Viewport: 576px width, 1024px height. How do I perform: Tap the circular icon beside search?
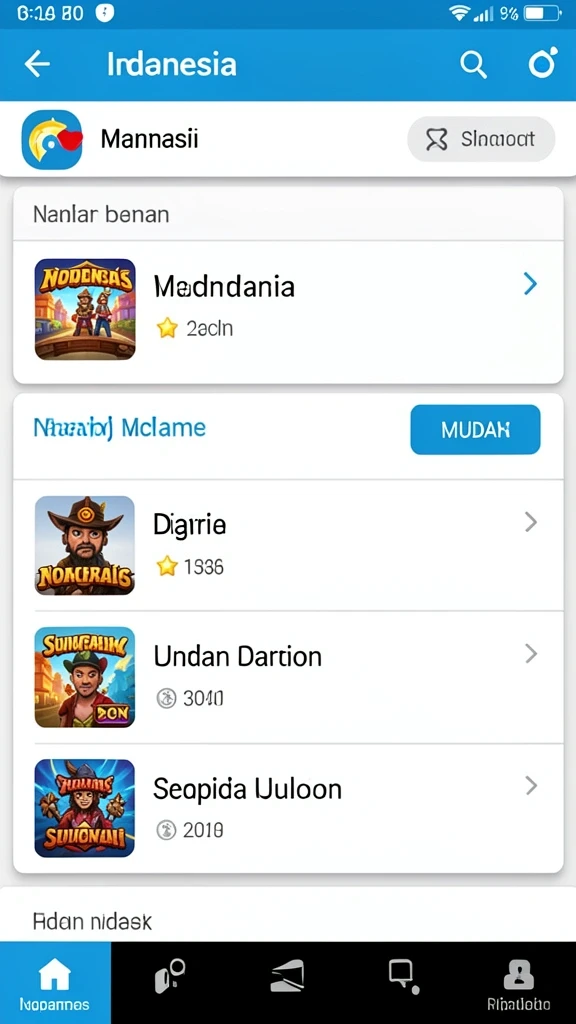point(543,63)
